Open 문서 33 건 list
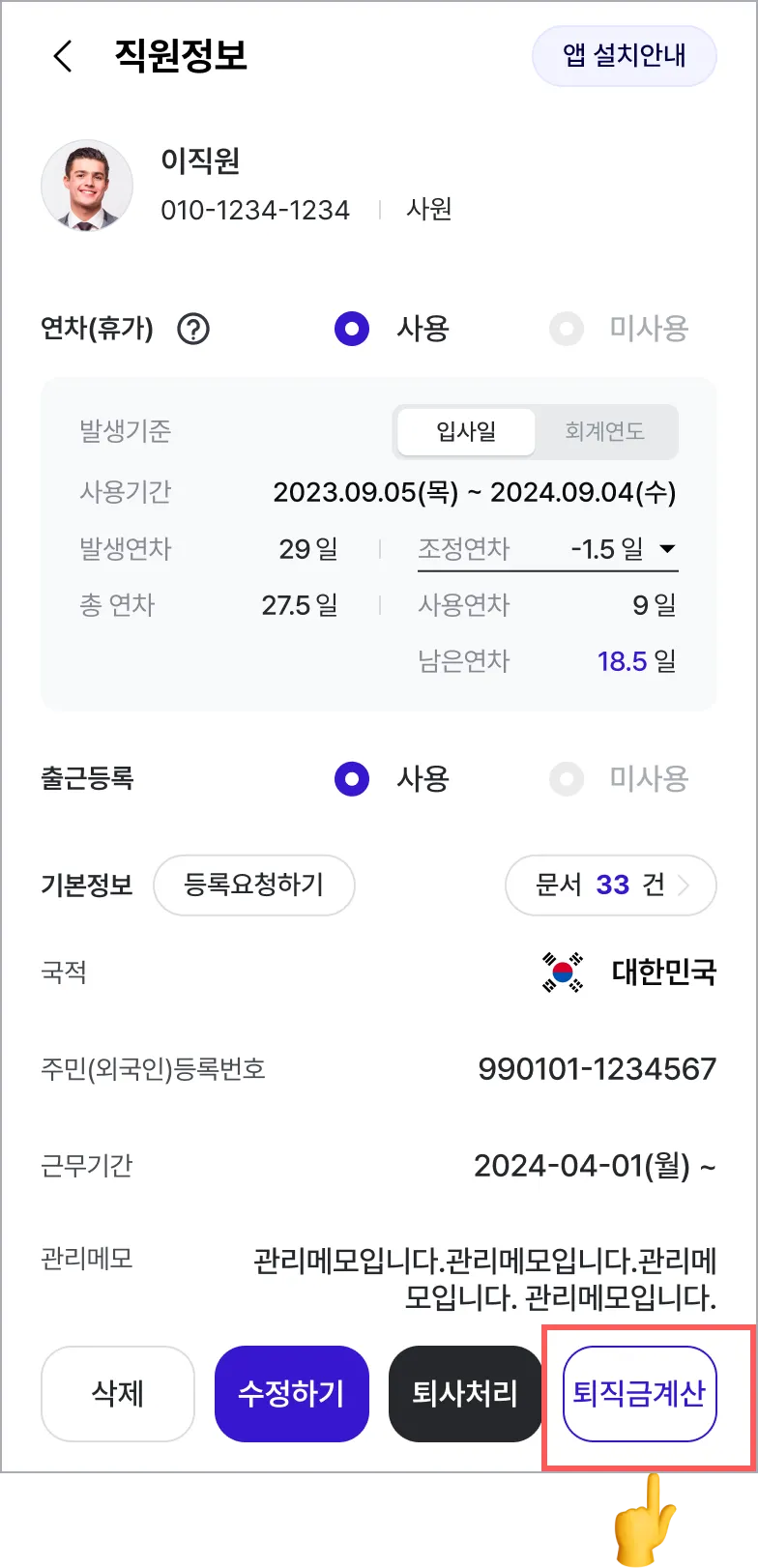Viewport: 758px width, 1568px height. 610,885
